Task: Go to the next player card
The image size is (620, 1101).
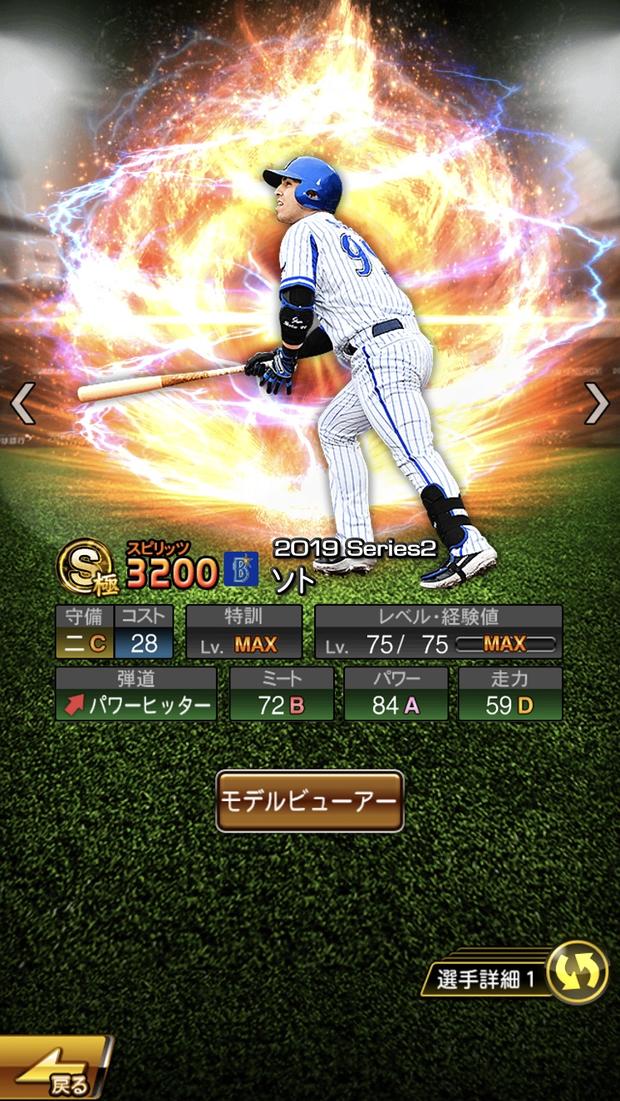Action: click(597, 403)
